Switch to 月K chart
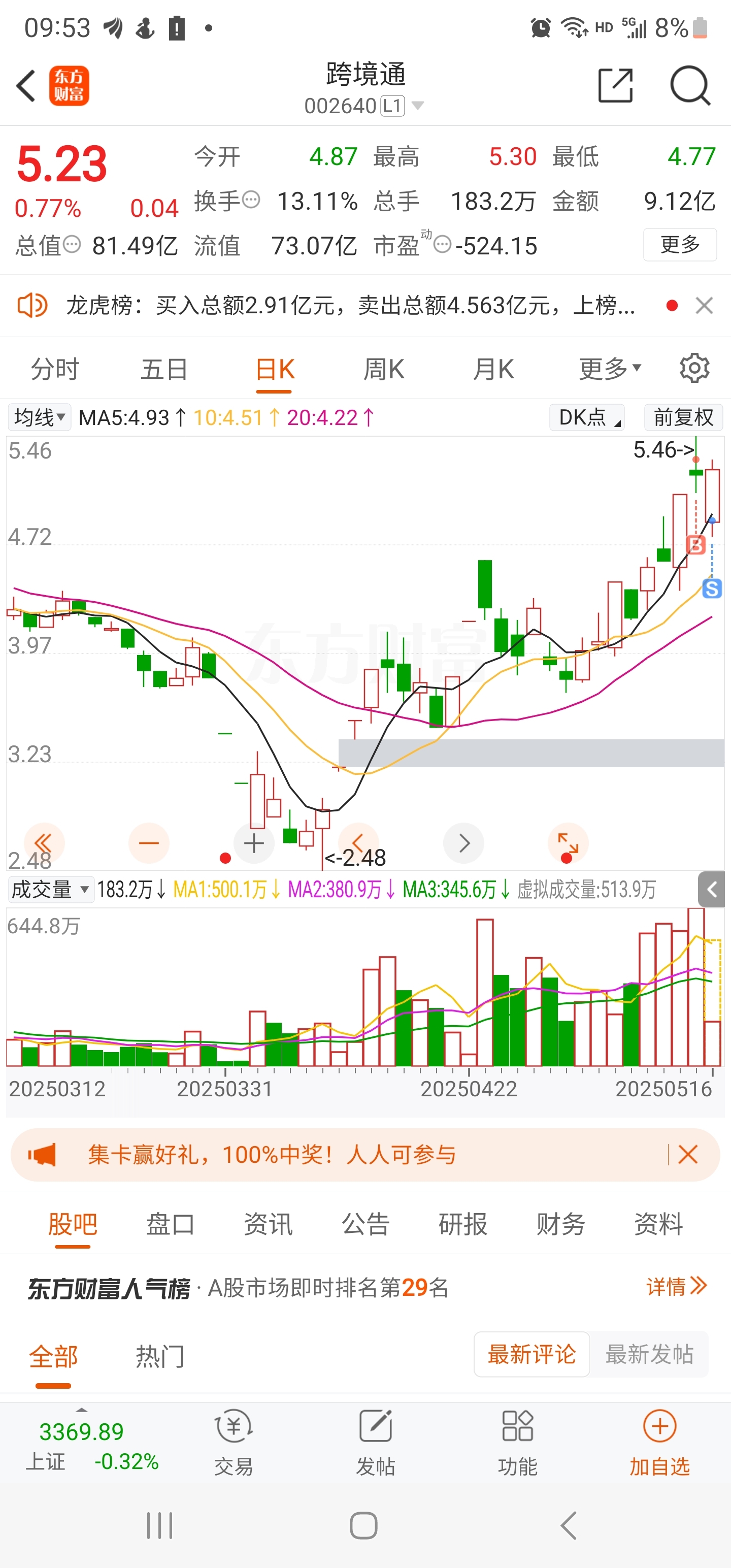The height and width of the screenshot is (1568, 731). (493, 369)
